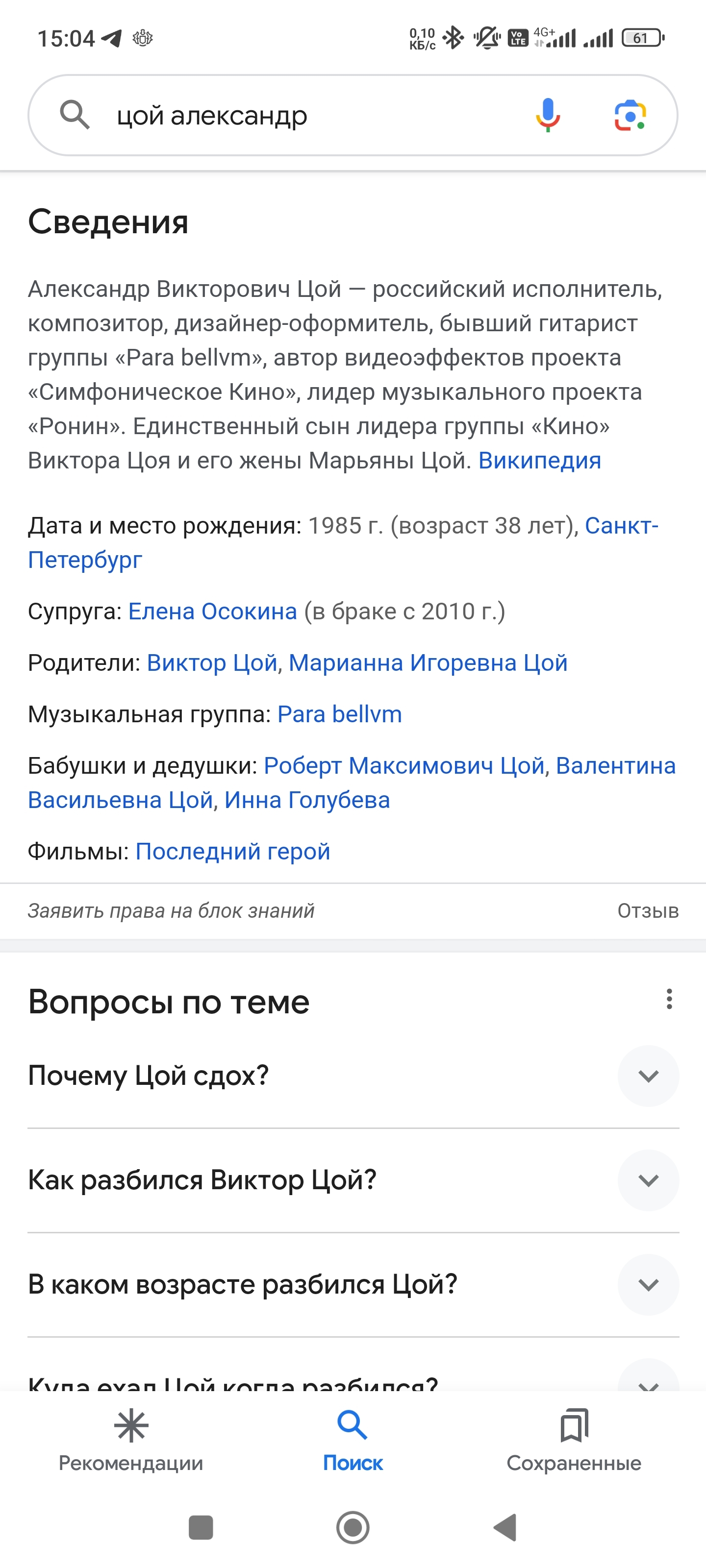Open the Виктор Цой link
Image resolution: width=706 pixels, height=1568 pixels.
point(212,662)
